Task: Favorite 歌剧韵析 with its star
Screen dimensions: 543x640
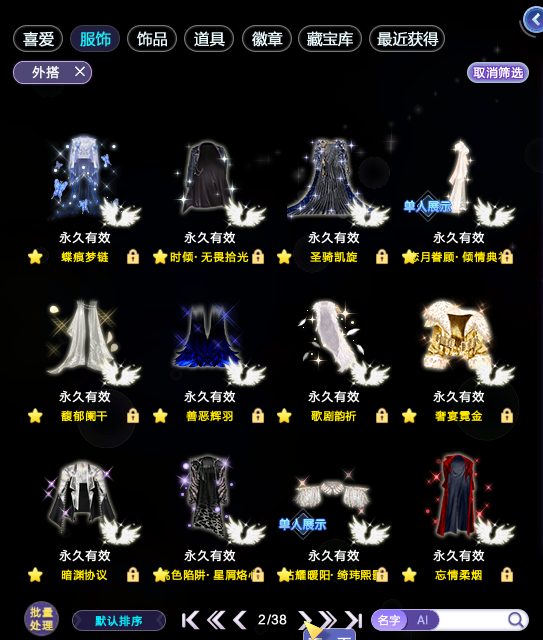Action: (x=284, y=416)
